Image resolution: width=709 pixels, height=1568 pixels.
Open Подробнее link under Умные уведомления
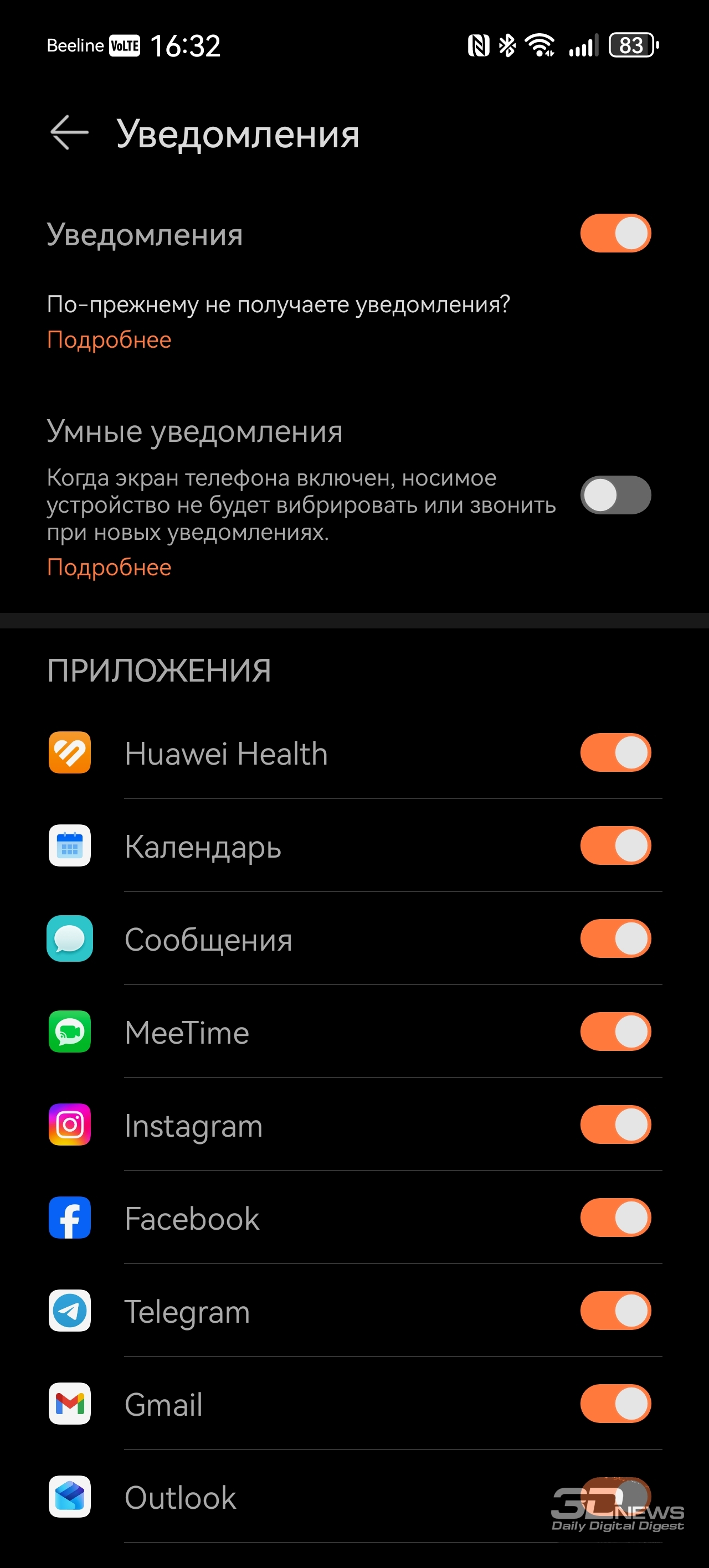(109, 568)
